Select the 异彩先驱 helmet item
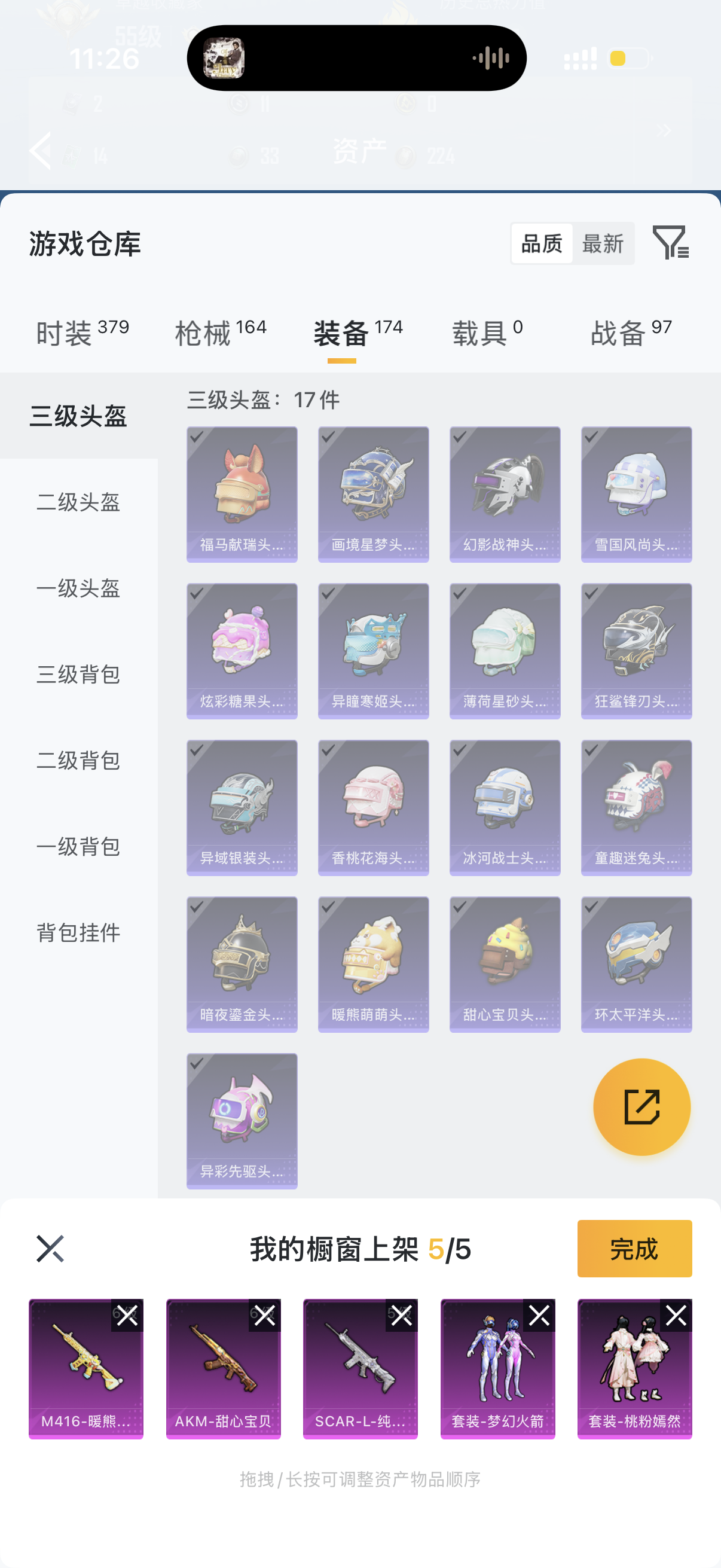721x1568 pixels. pyautogui.click(x=242, y=1120)
